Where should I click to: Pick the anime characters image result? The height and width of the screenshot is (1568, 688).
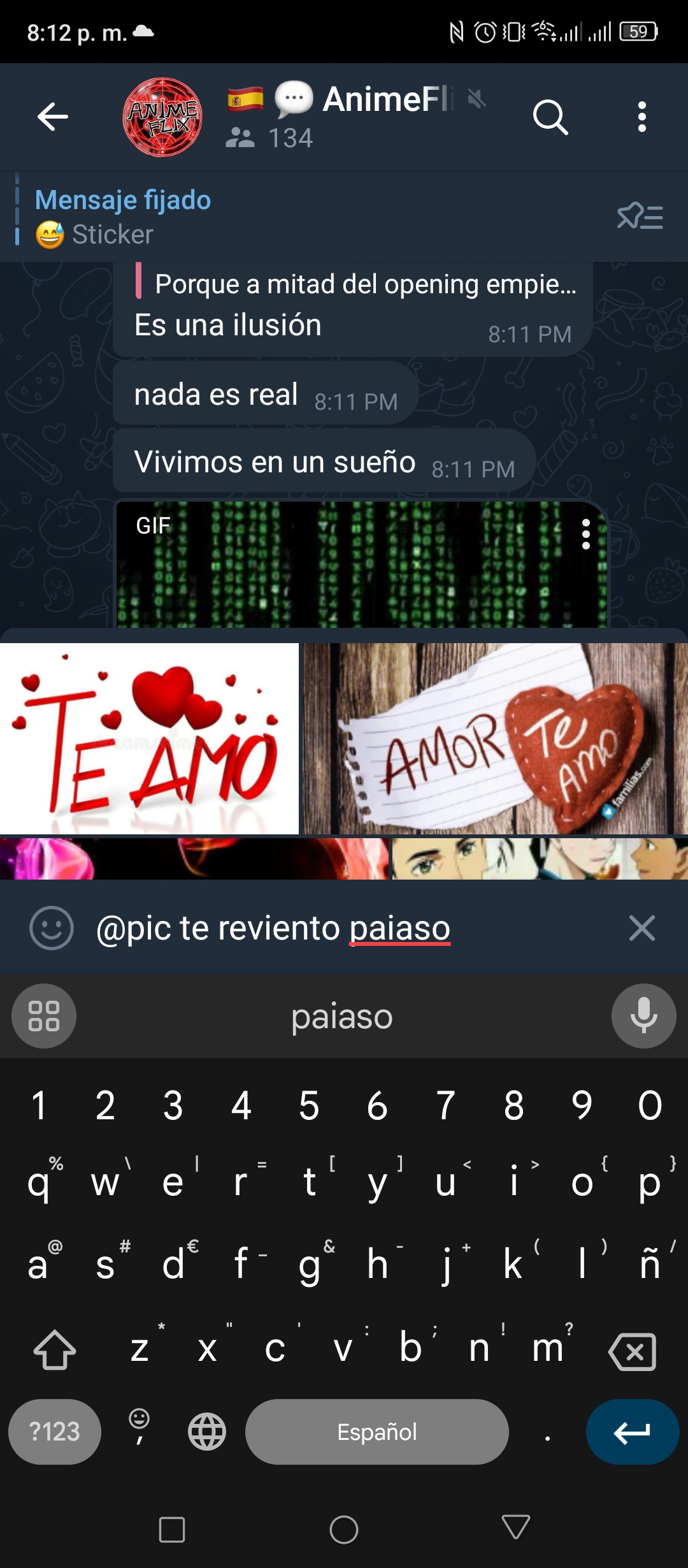[540, 859]
